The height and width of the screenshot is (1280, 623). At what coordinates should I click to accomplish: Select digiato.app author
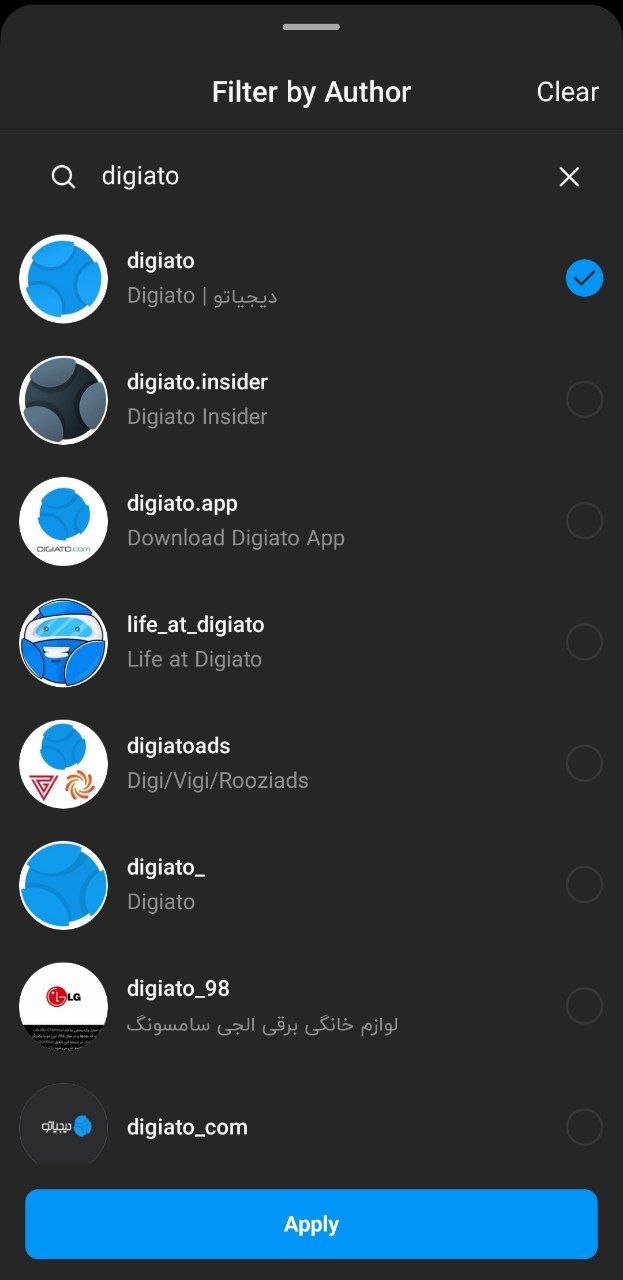point(584,520)
